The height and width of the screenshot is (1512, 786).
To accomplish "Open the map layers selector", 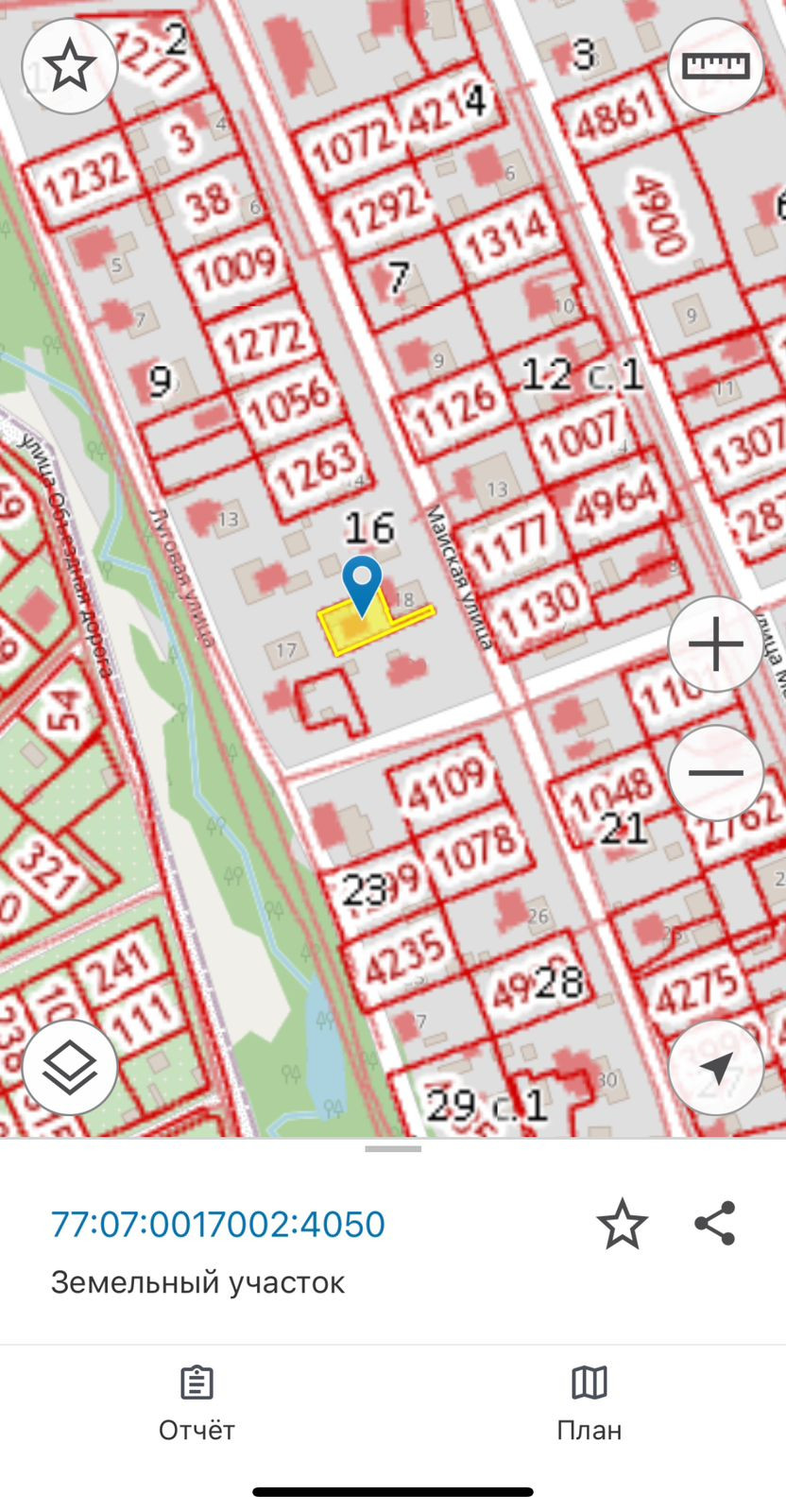I will [x=69, y=1068].
